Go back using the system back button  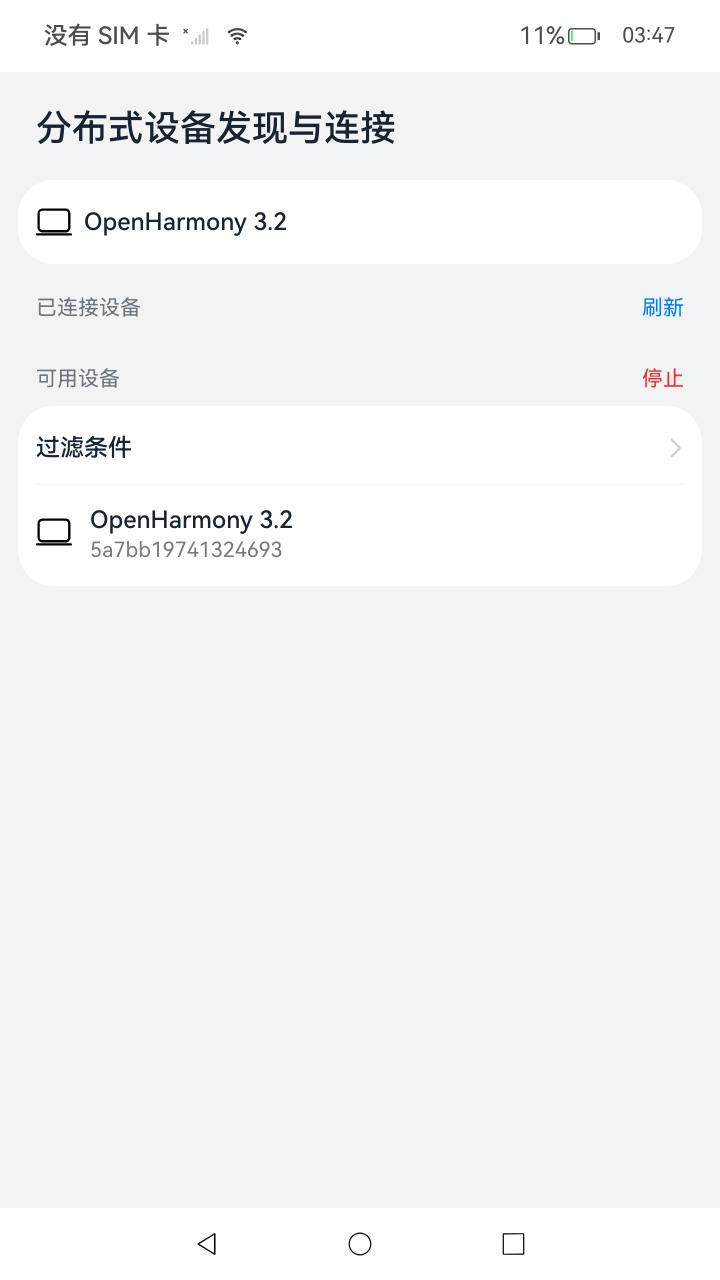click(207, 1243)
